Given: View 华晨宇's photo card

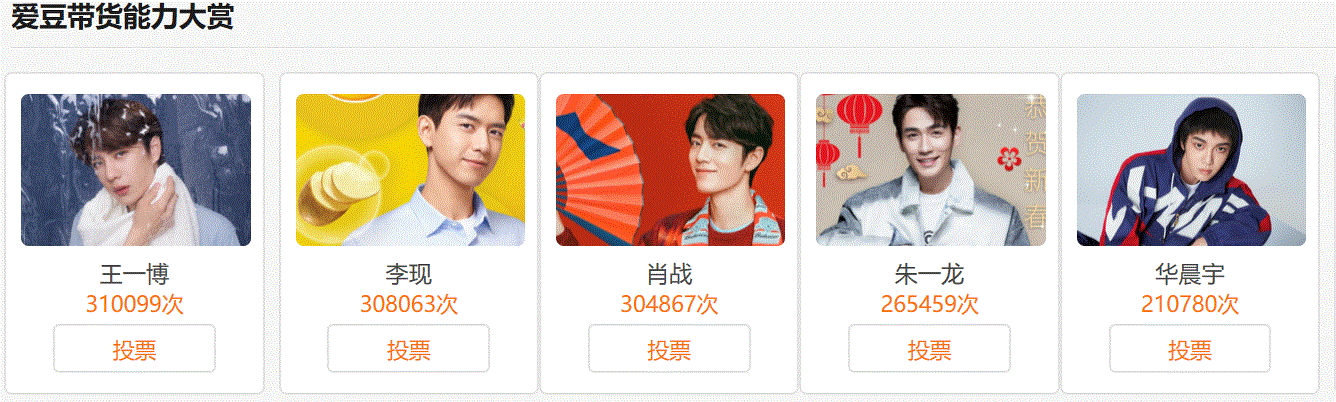Looking at the screenshot, I should click(1191, 170).
